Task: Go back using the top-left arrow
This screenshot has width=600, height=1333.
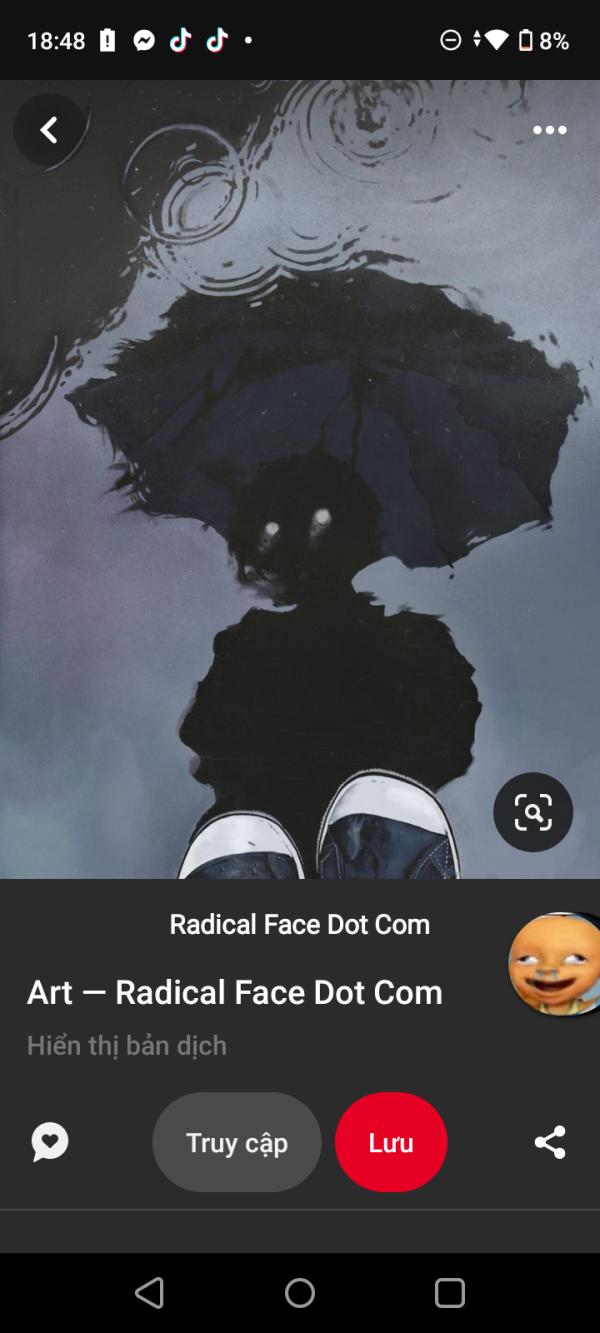Action: (x=49, y=130)
